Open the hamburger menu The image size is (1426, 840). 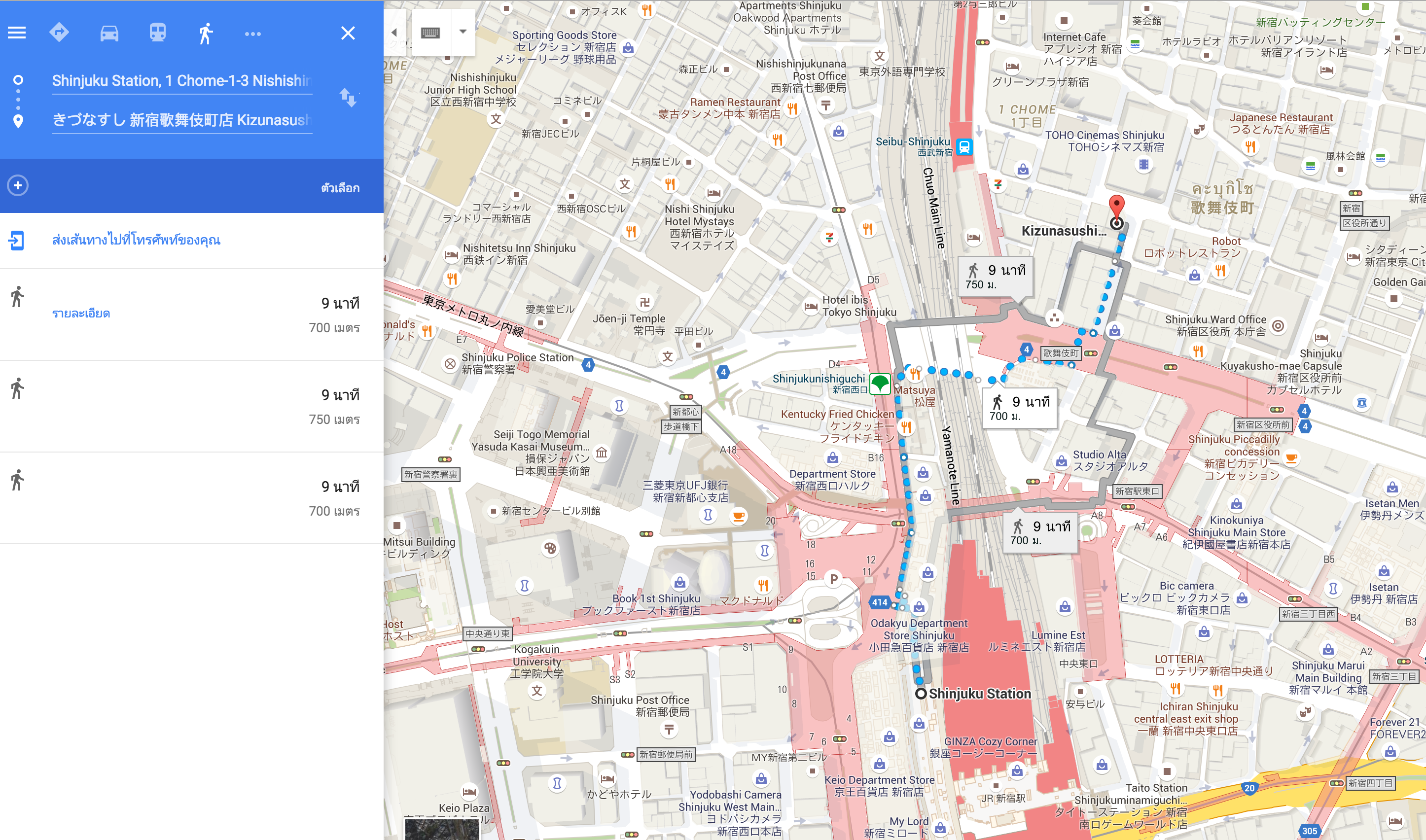tap(17, 33)
